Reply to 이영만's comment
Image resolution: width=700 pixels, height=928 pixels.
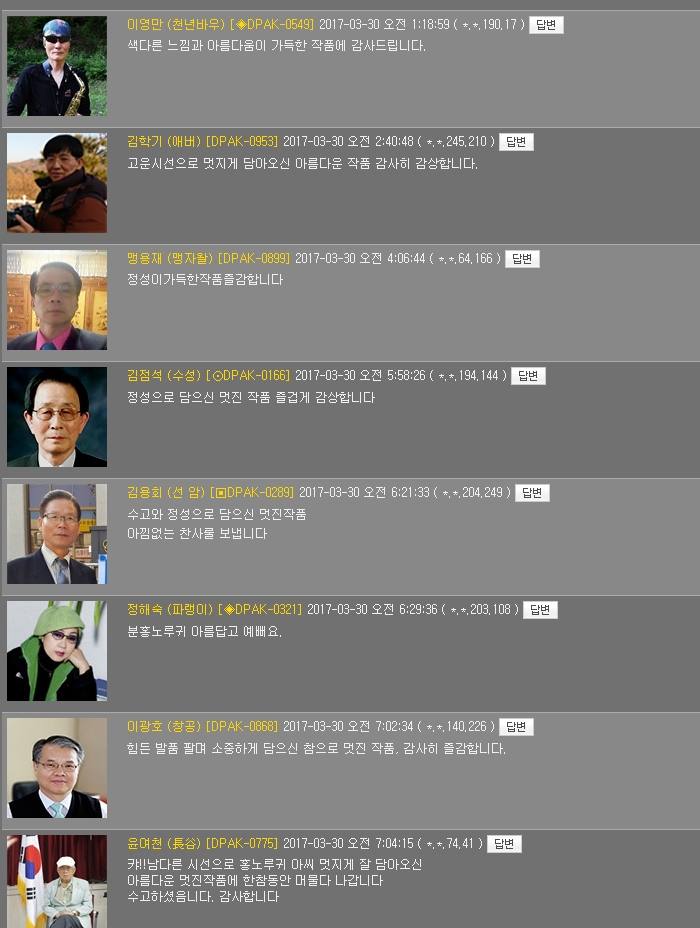click(x=546, y=25)
